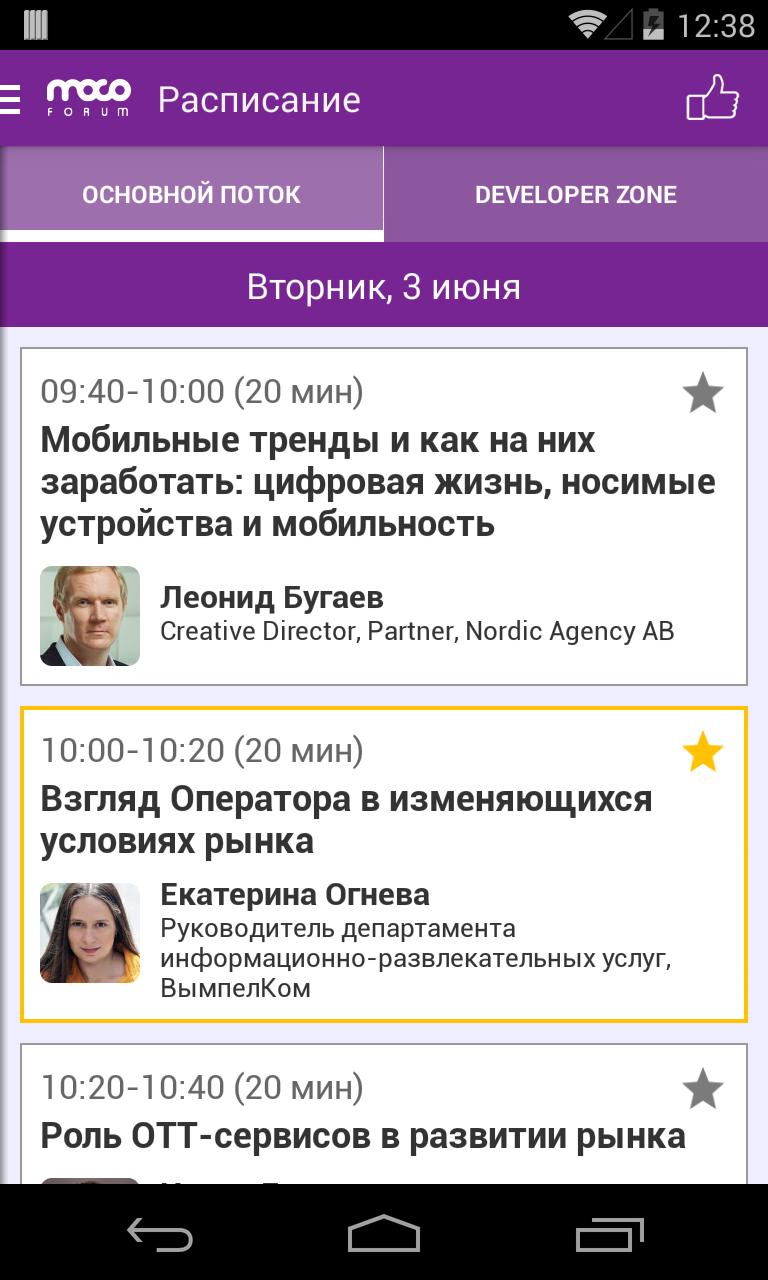Go to the Android home screen
Viewport: 768px width, 1280px height.
(384, 1234)
